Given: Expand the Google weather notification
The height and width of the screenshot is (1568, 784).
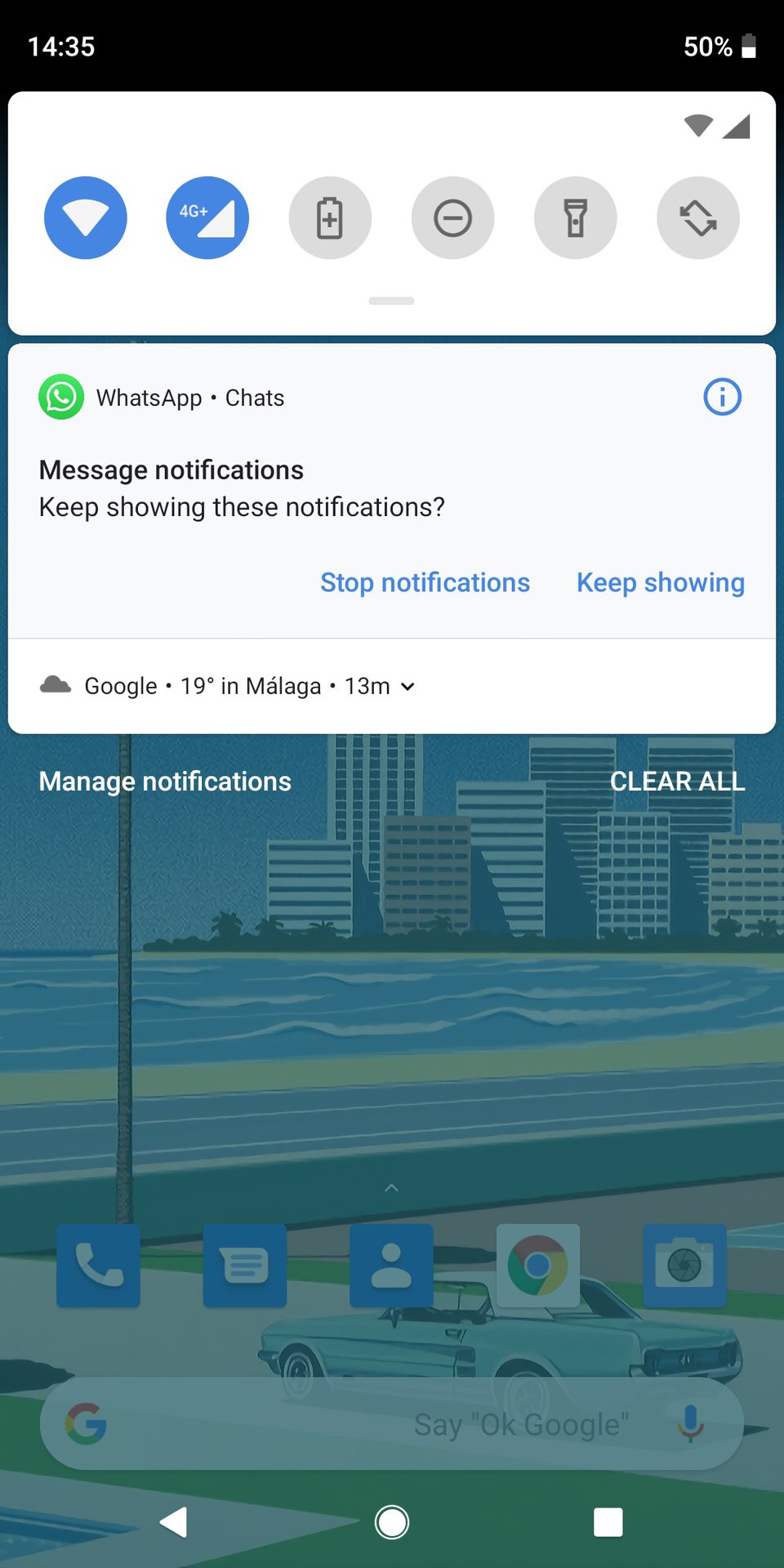Looking at the screenshot, I should pos(408,686).
